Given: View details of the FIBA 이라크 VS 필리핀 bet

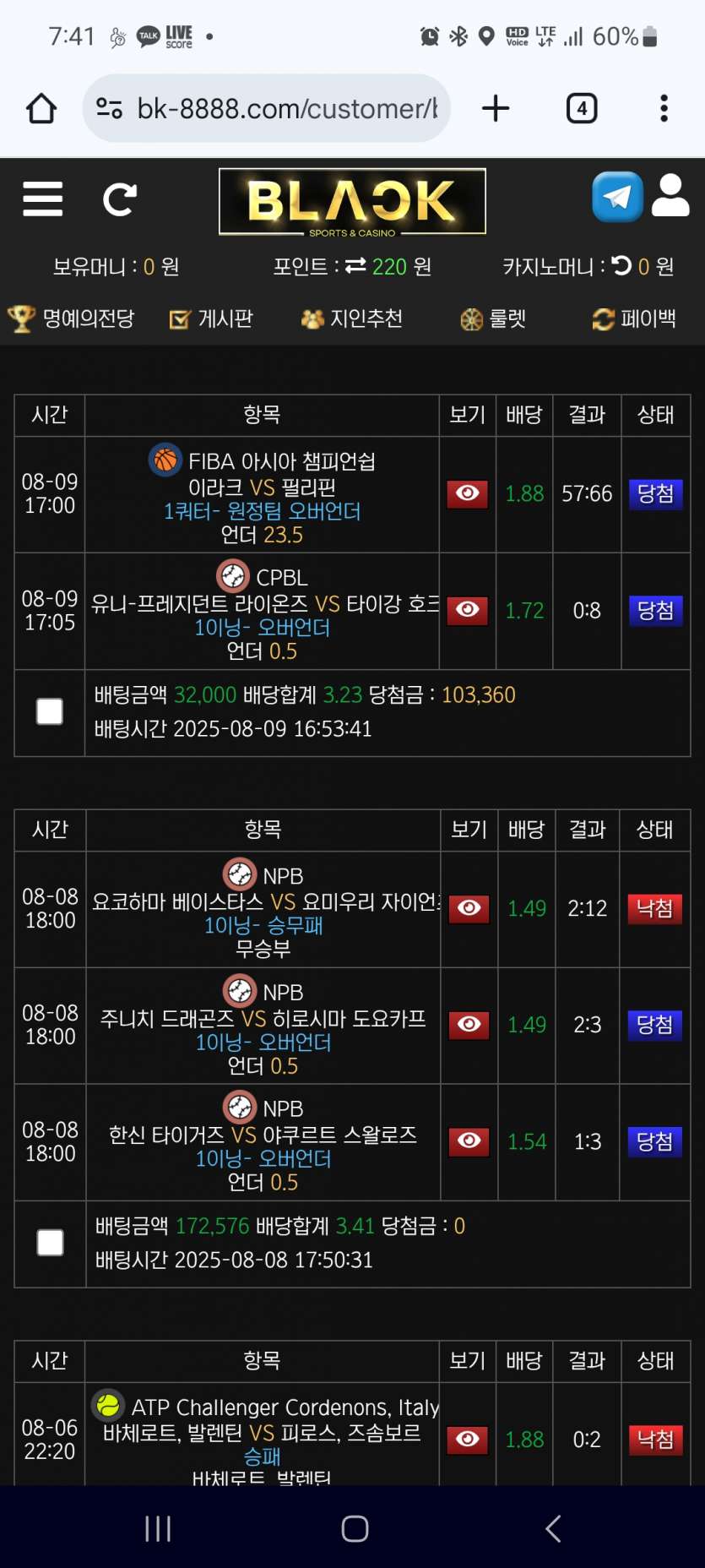Looking at the screenshot, I should coord(468,493).
